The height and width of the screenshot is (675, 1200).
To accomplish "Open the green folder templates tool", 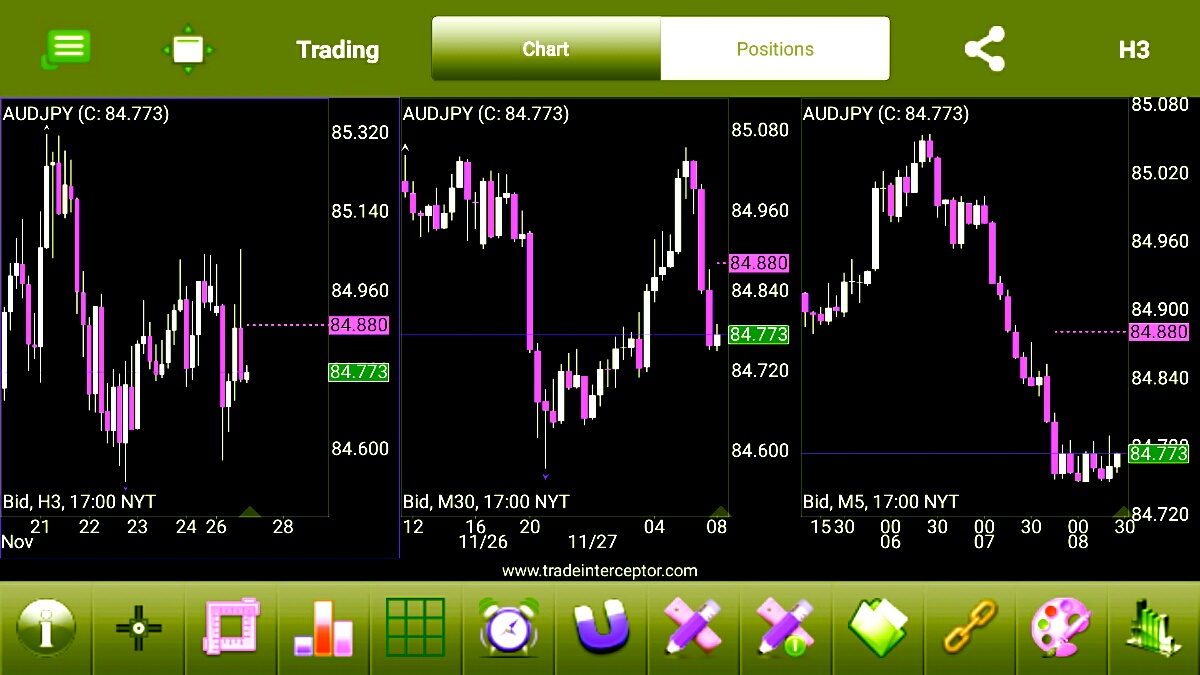I will tap(877, 629).
